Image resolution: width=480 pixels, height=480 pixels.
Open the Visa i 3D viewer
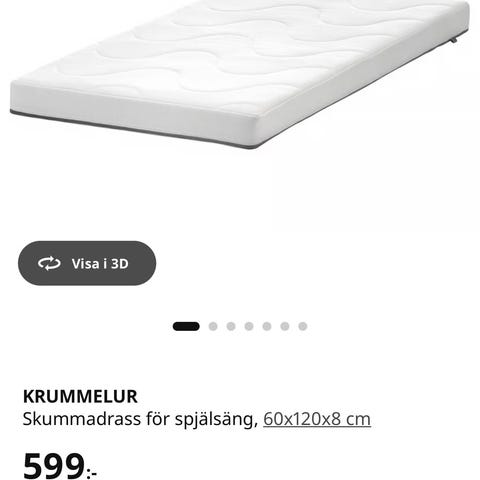[x=87, y=263]
